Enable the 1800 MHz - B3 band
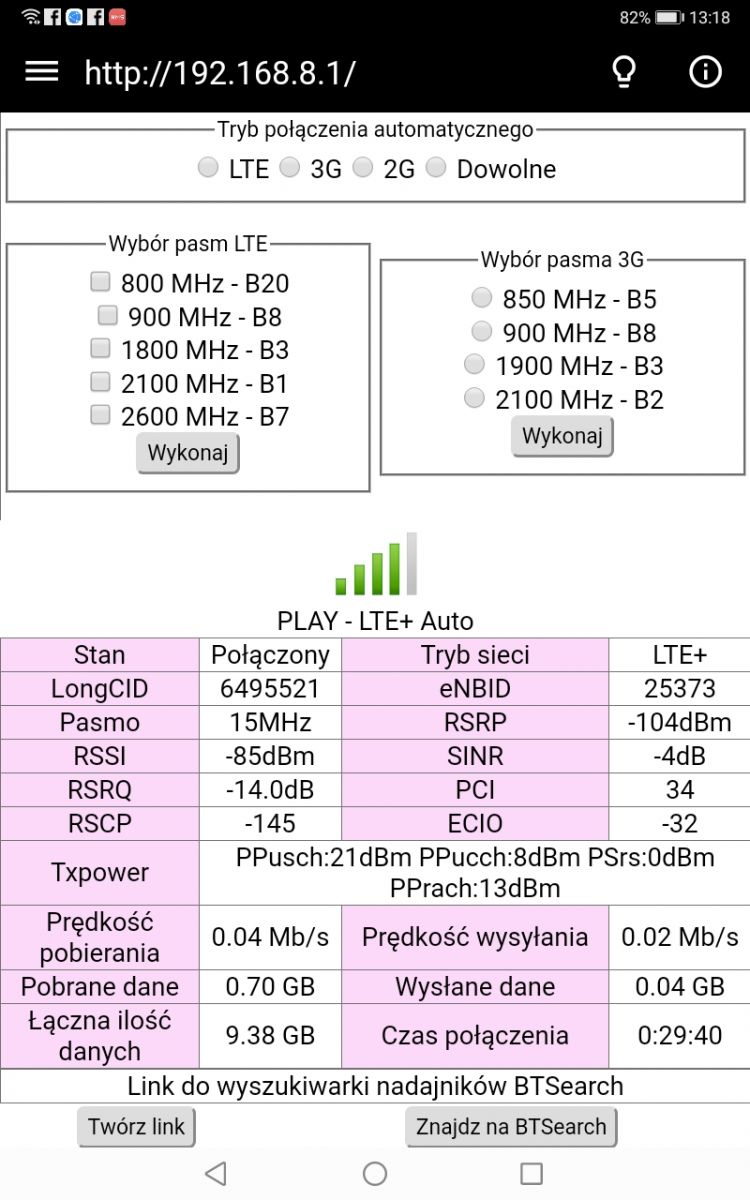750x1200 pixels. pyautogui.click(x=100, y=348)
